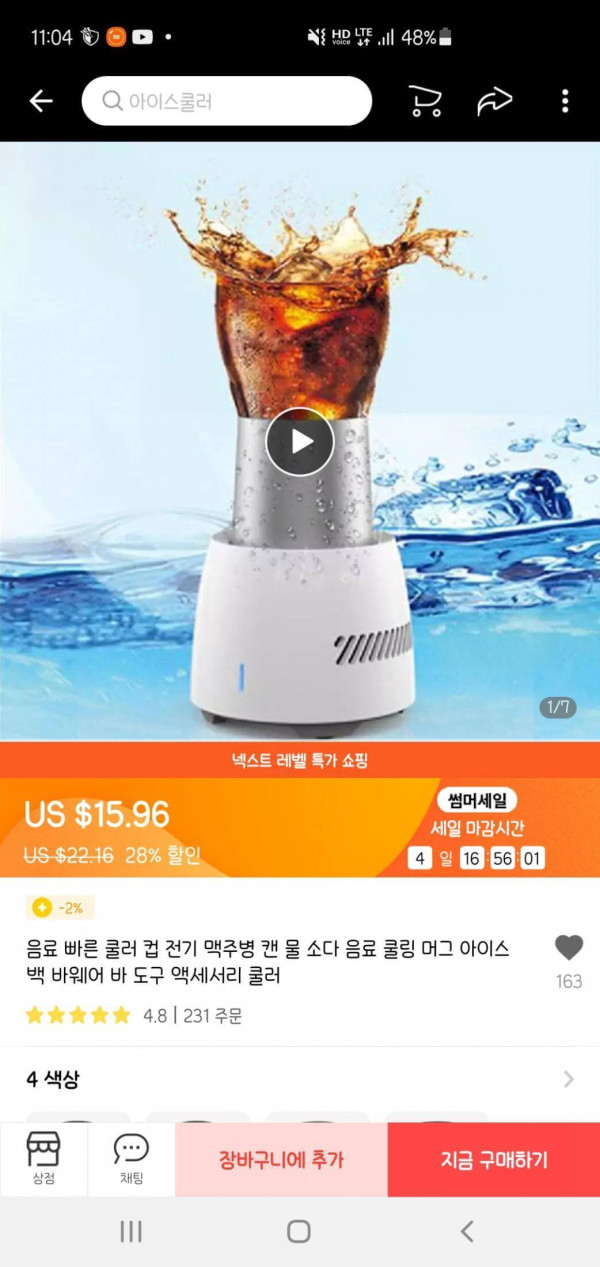Screen dimensions: 600x1267
Task: Share this product
Action: point(494,101)
